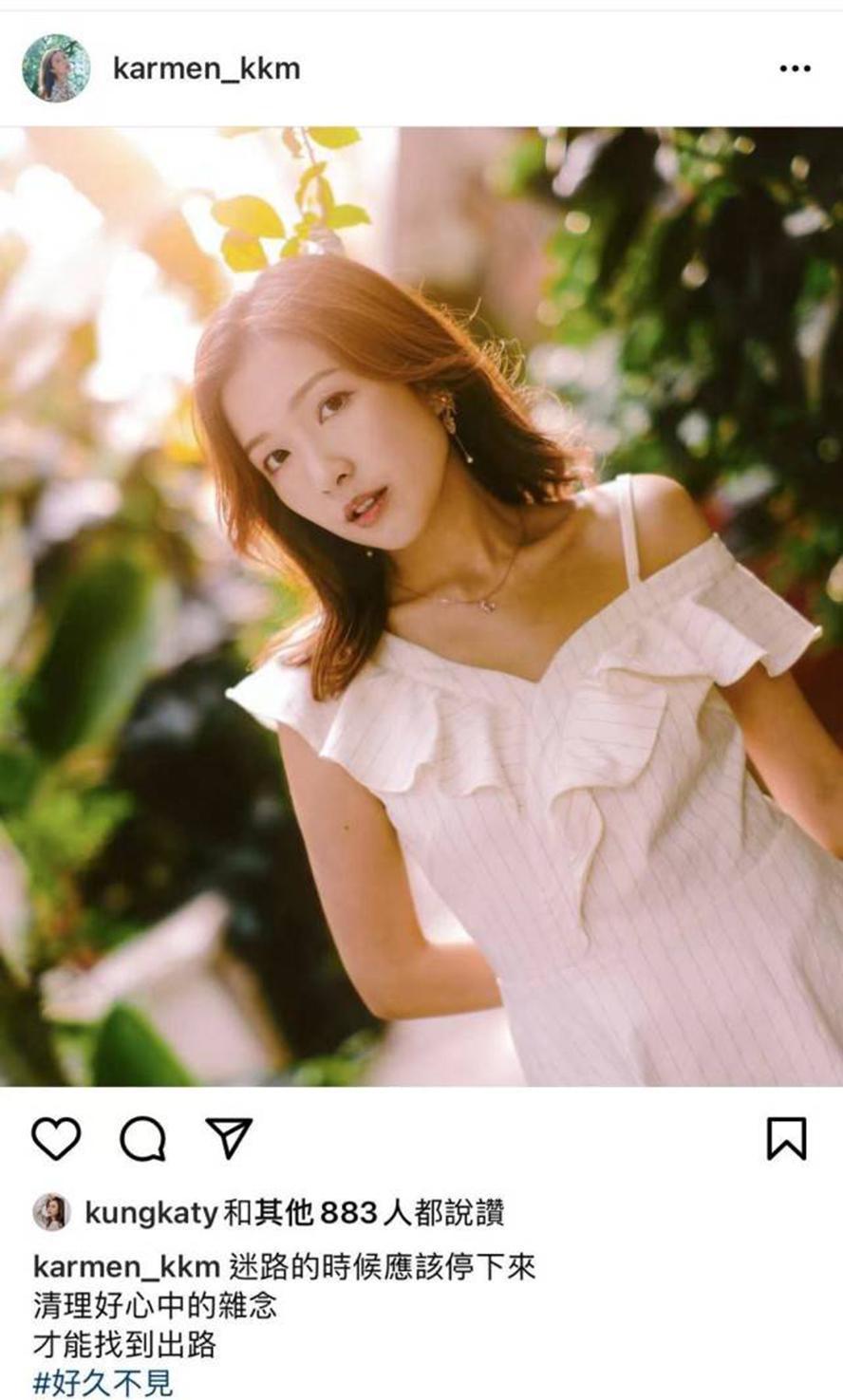
Task: Open the hashtag #好久不見
Action: (x=103, y=1382)
